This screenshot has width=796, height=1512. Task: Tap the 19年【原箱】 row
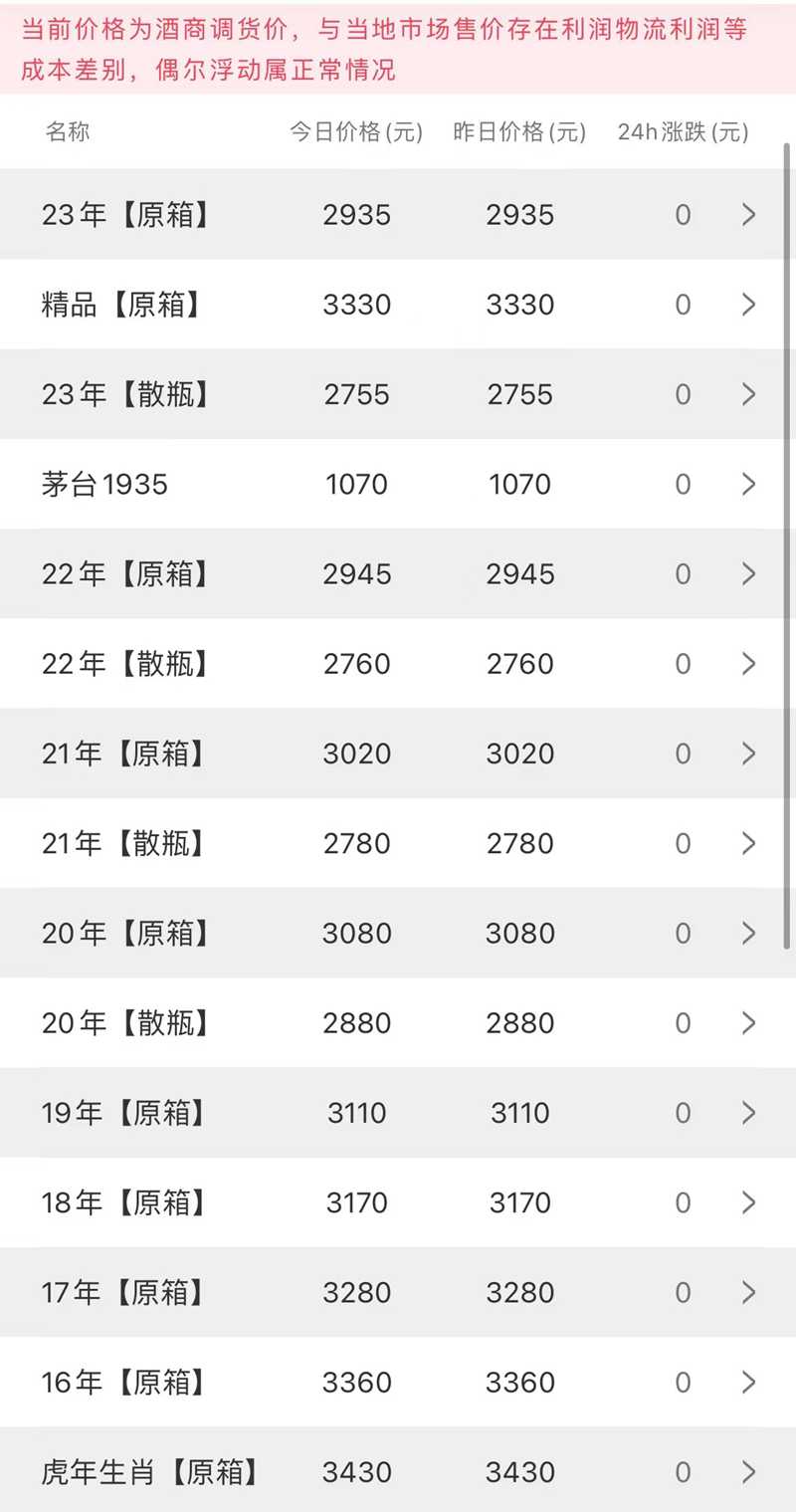coord(398,1113)
